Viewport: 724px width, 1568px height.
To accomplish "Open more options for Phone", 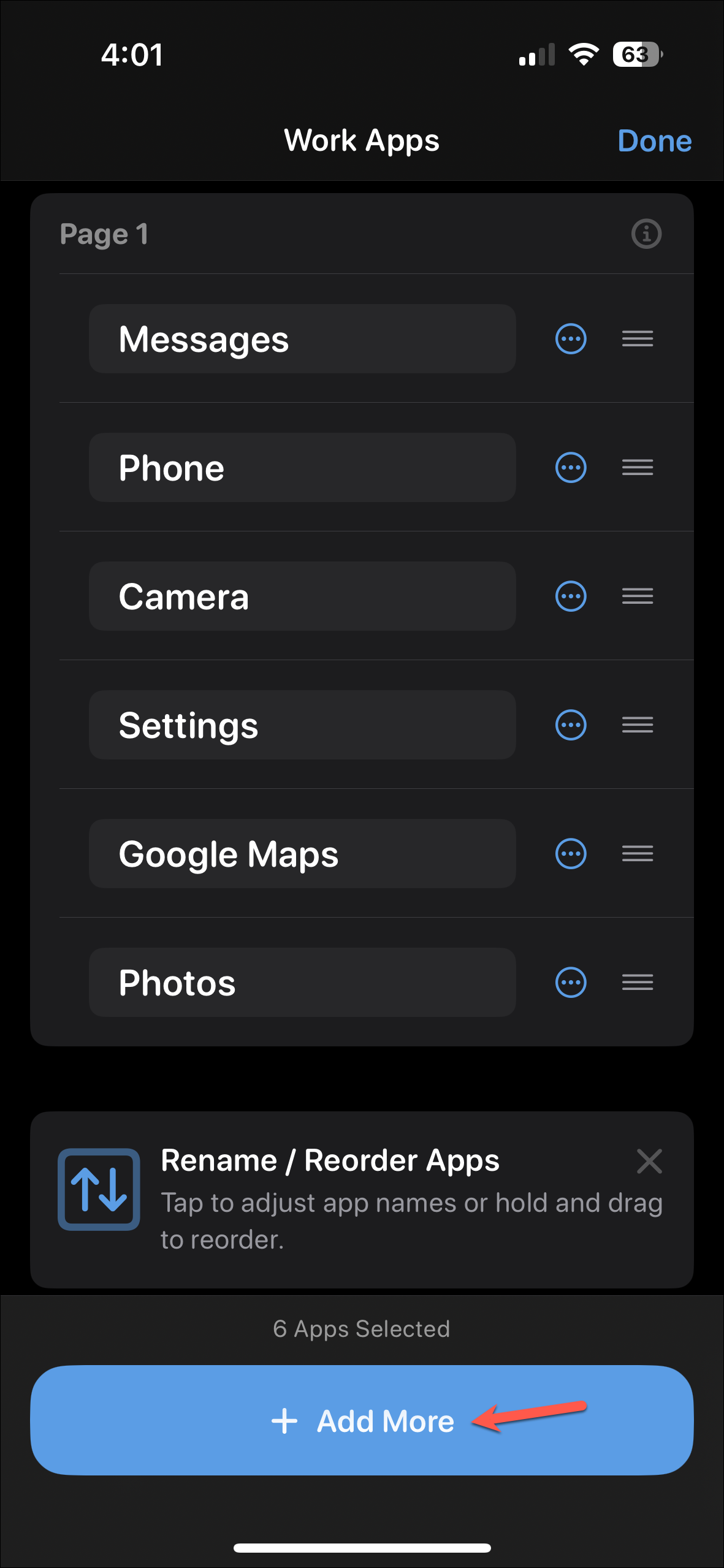I will 571,468.
